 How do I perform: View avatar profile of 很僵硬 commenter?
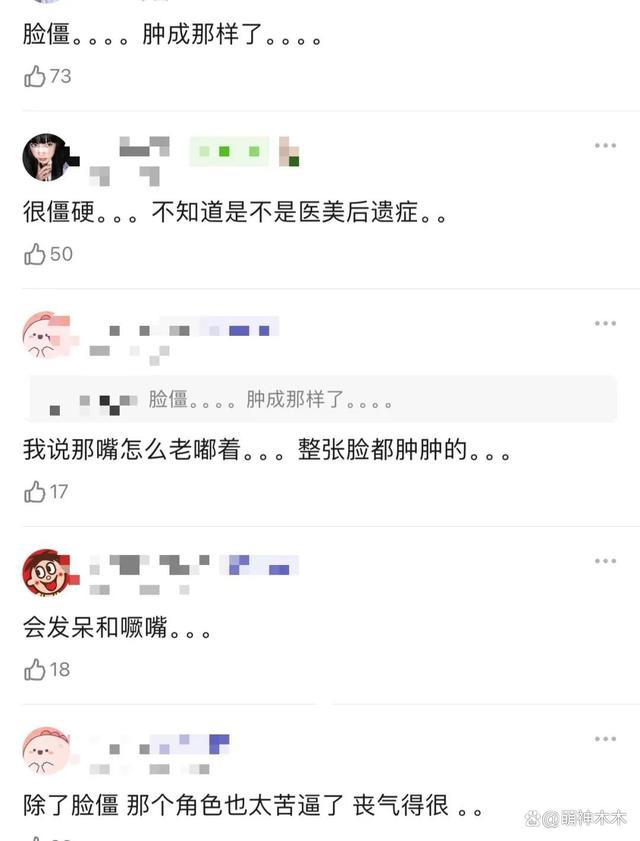pos(45,157)
